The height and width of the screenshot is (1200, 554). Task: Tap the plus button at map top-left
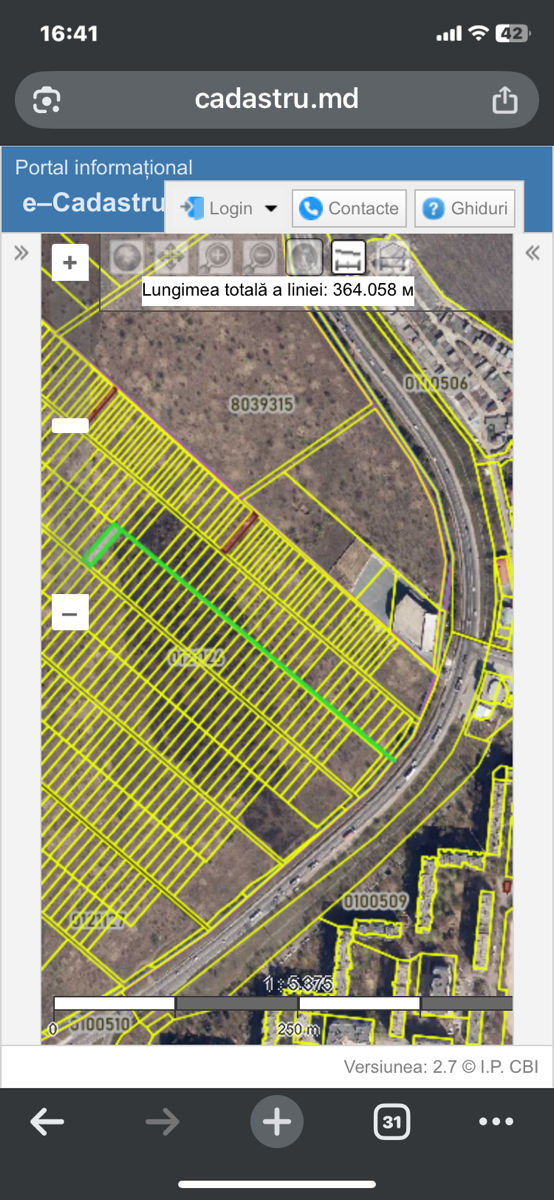pyautogui.click(x=70, y=263)
